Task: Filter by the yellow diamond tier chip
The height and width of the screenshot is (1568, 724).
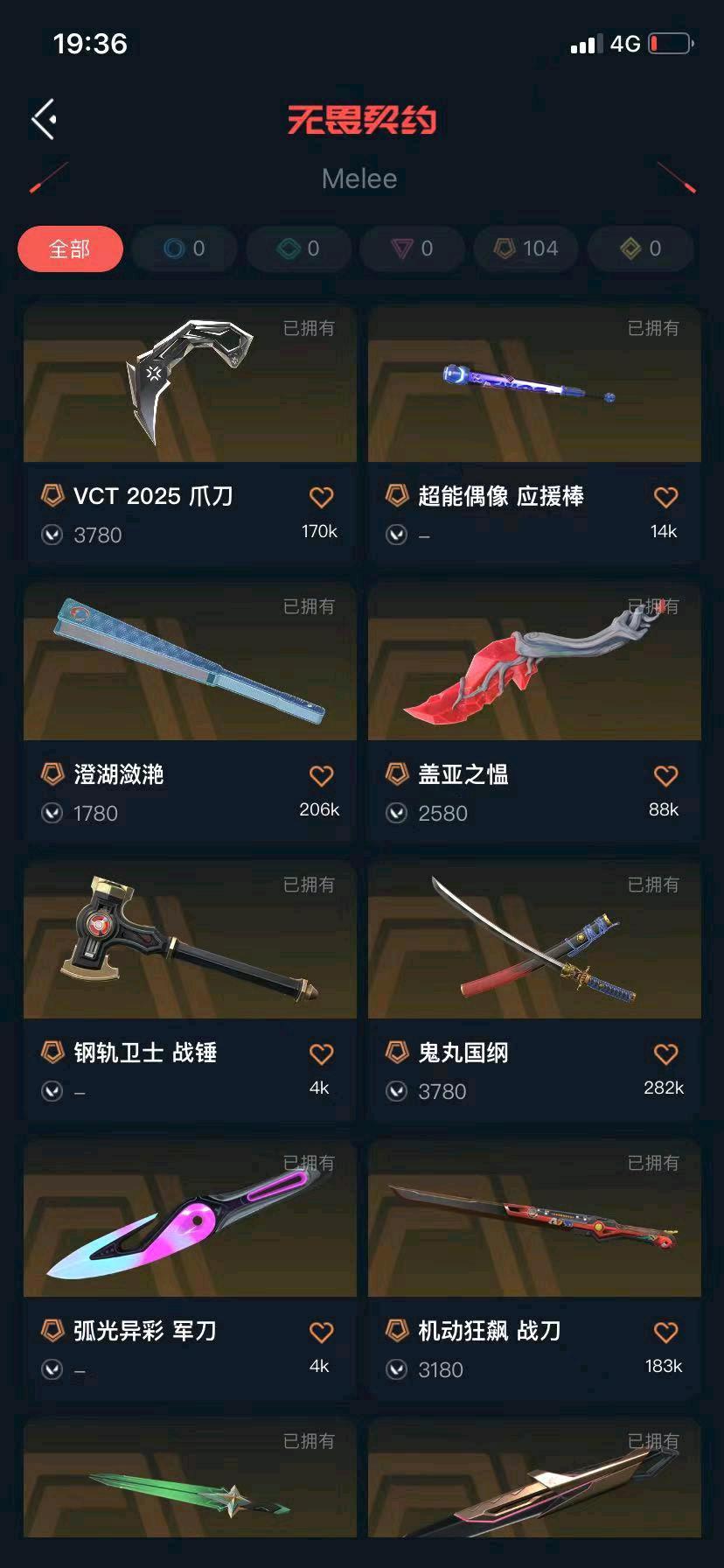Action: coord(640,249)
